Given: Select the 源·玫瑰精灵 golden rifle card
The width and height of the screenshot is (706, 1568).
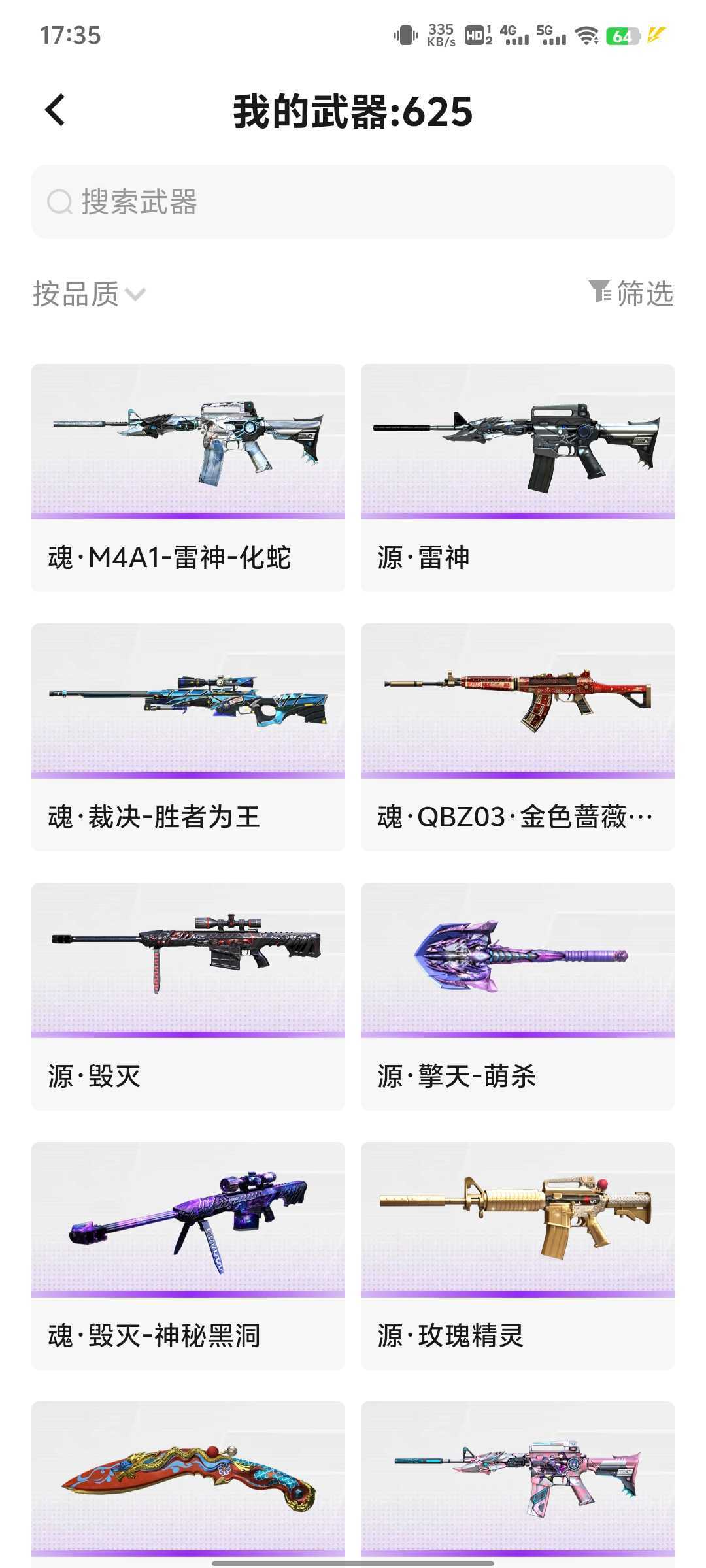Looking at the screenshot, I should [517, 1255].
